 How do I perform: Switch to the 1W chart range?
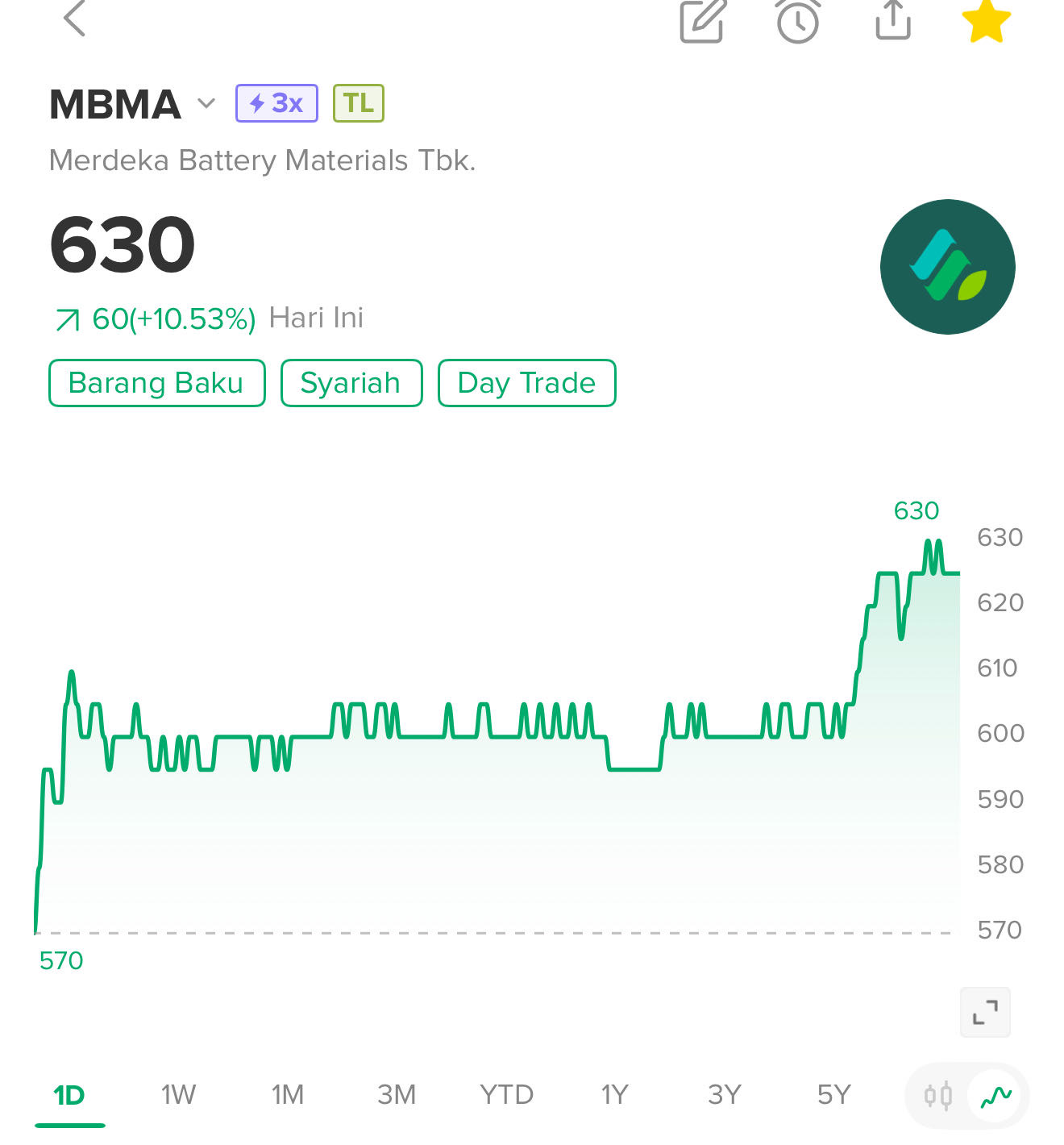(178, 1095)
